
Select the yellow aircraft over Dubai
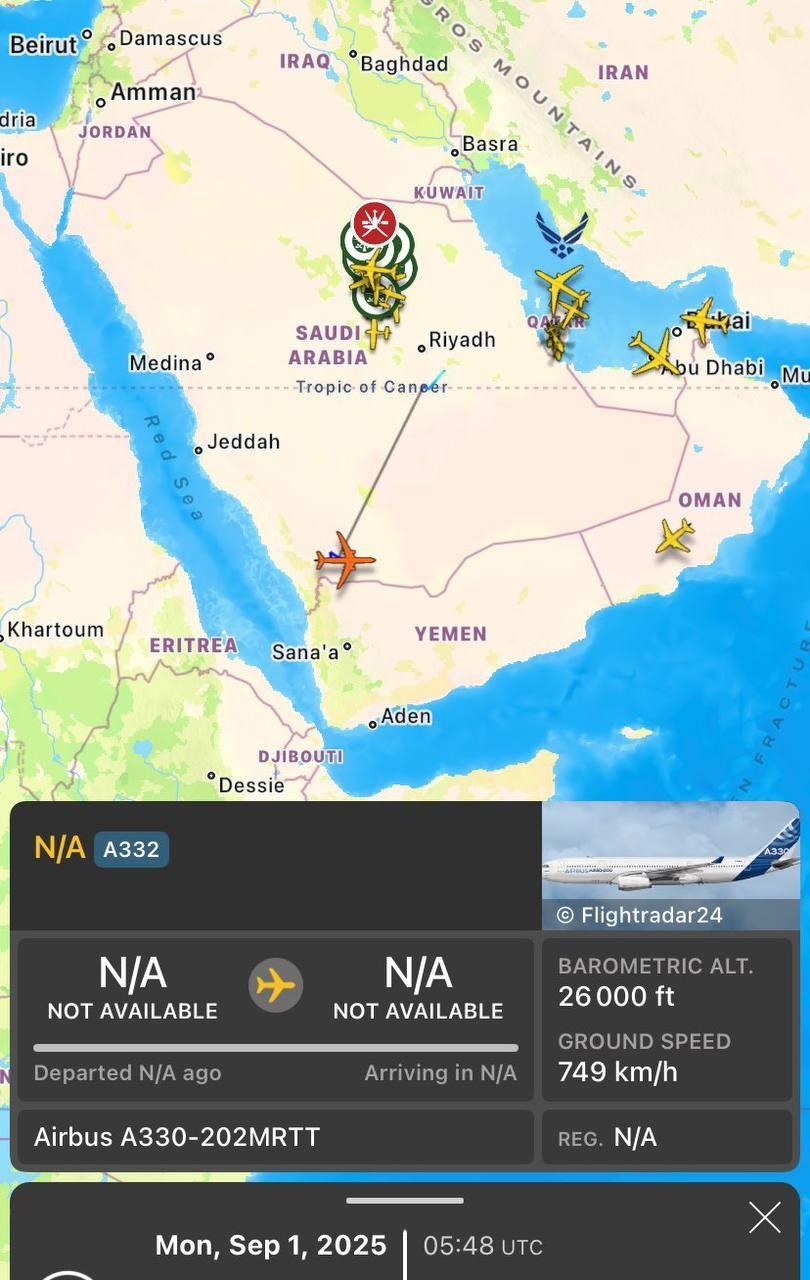705,320
